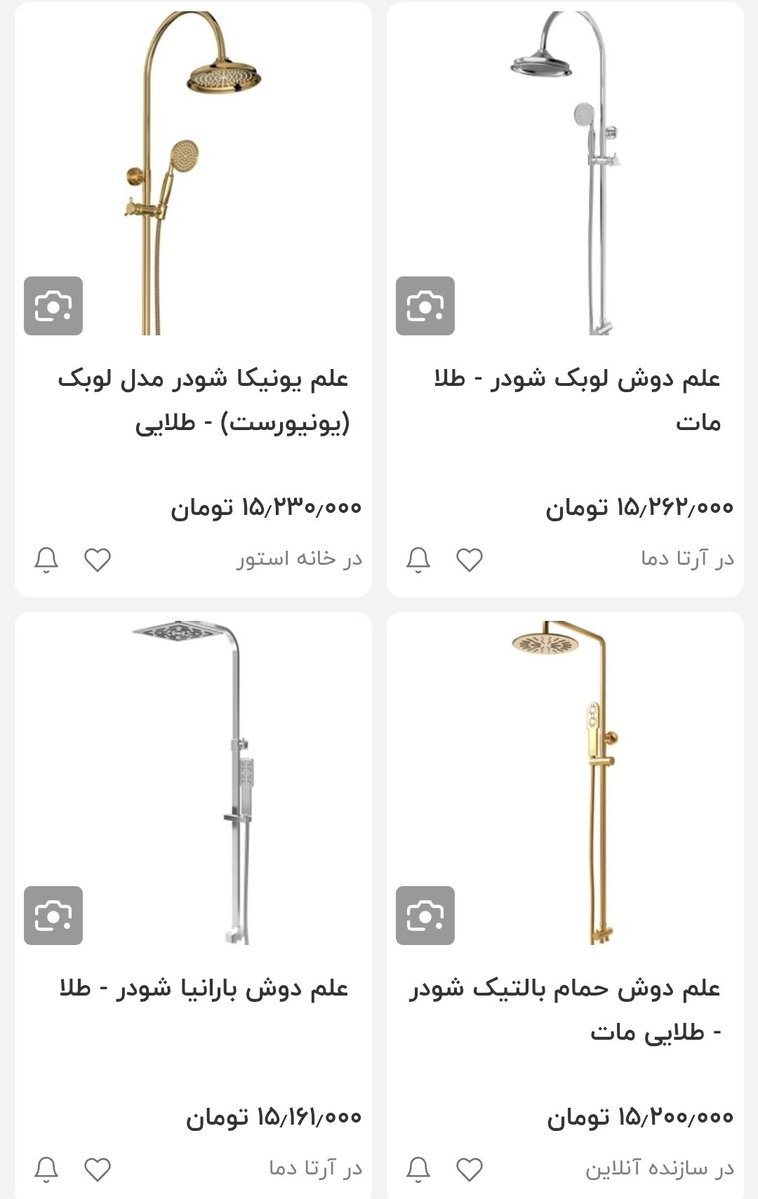Screen dimensions: 758x1199
Task: Add علم یونیکا شودر to favorites with heart
Action: coord(97,559)
